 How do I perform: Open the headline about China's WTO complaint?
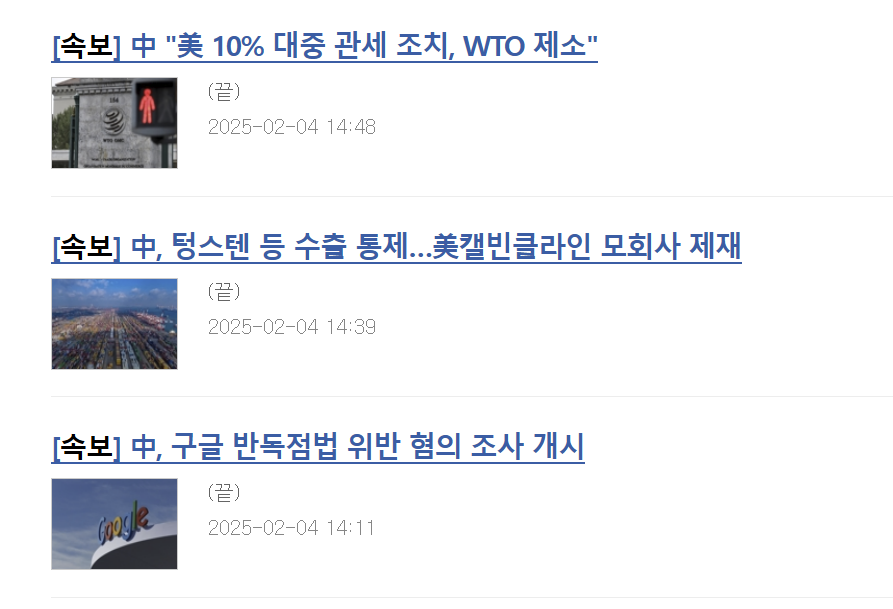coord(324,45)
